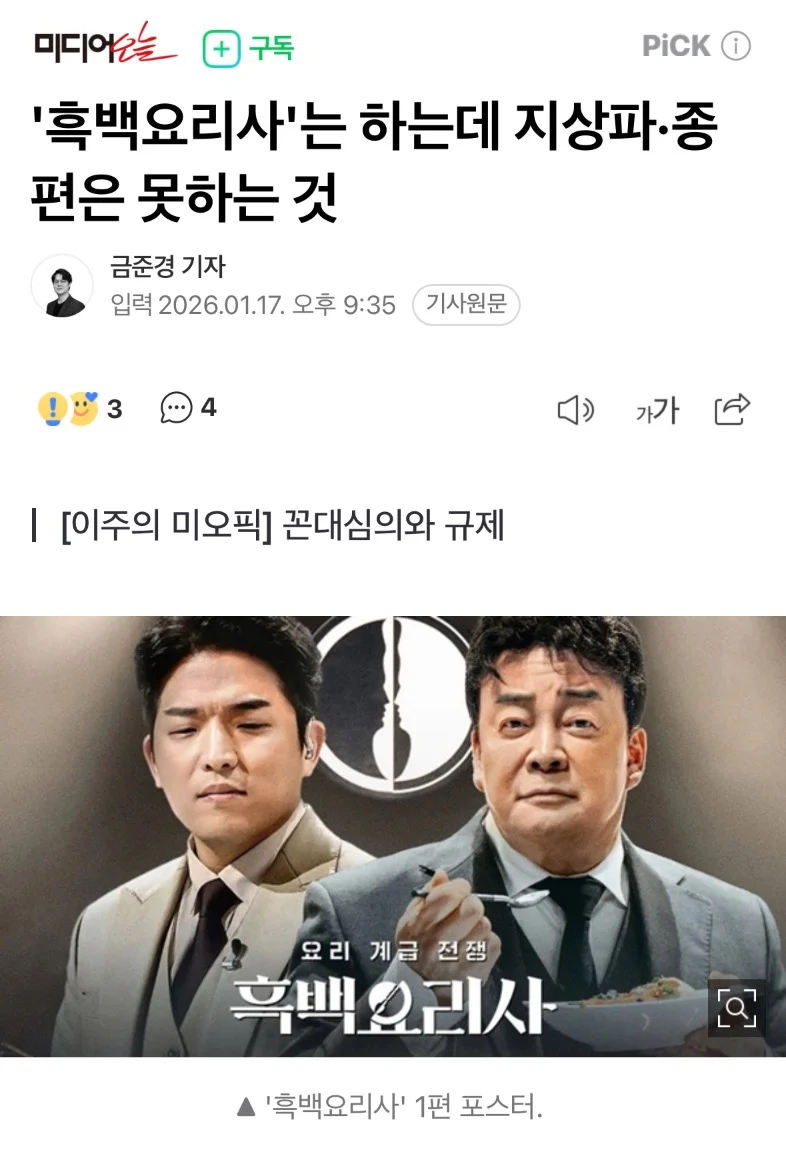Enlarge the 흑백요리사 poster image

(x=736, y=1008)
